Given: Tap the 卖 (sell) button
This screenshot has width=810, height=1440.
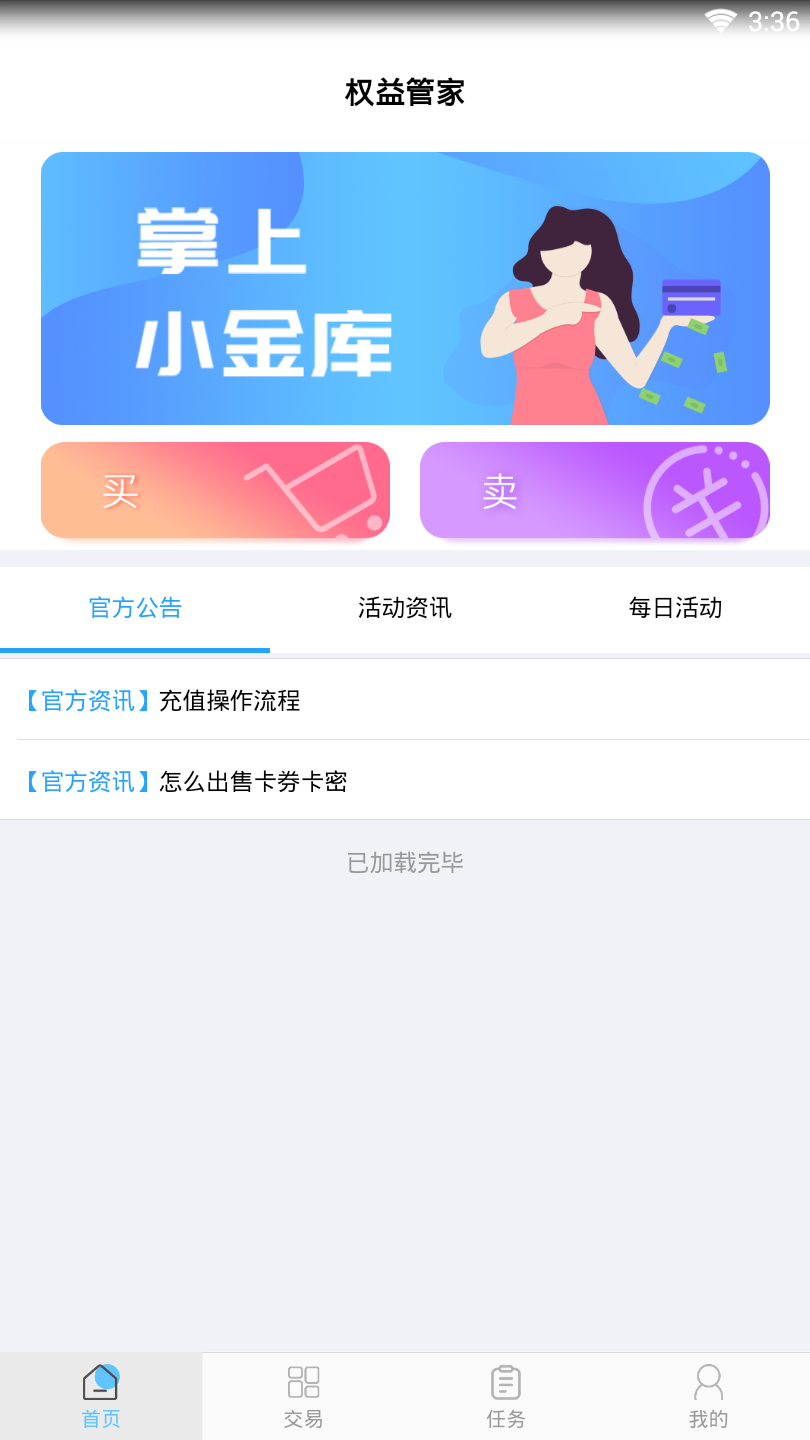Looking at the screenshot, I should 594,490.
